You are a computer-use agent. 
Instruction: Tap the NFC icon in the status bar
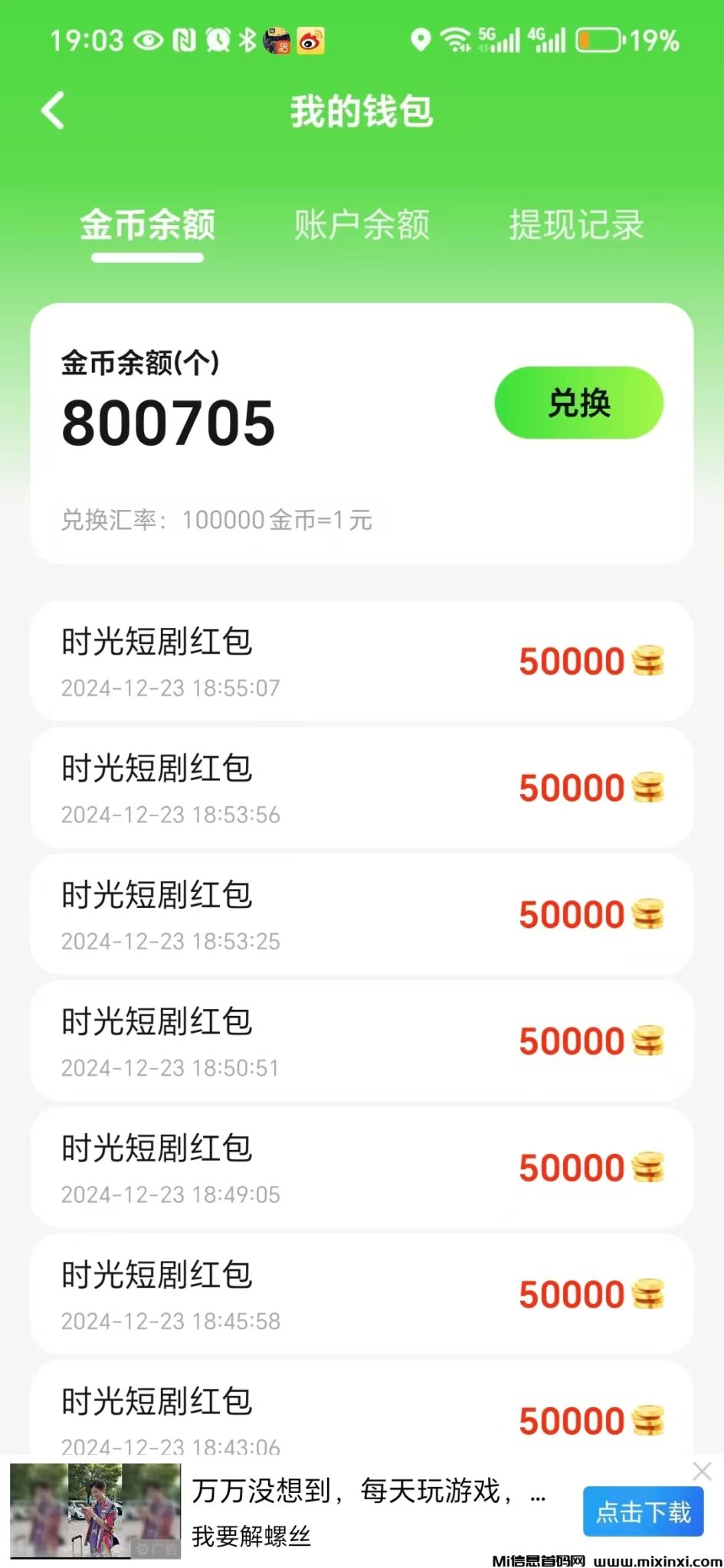pyautogui.click(x=184, y=41)
